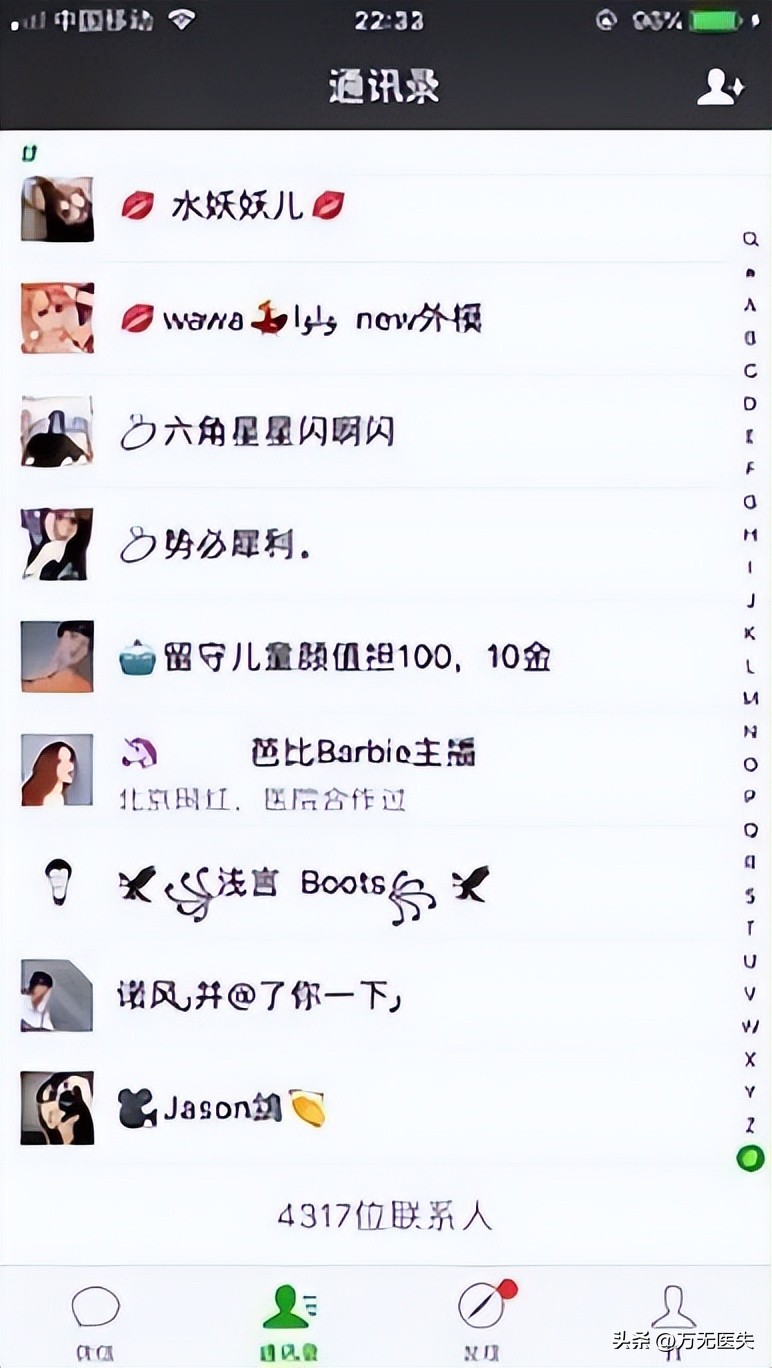Tap the avatar next to 留守儿童颜值担100
The width and height of the screenshot is (772, 1368).
[57, 657]
